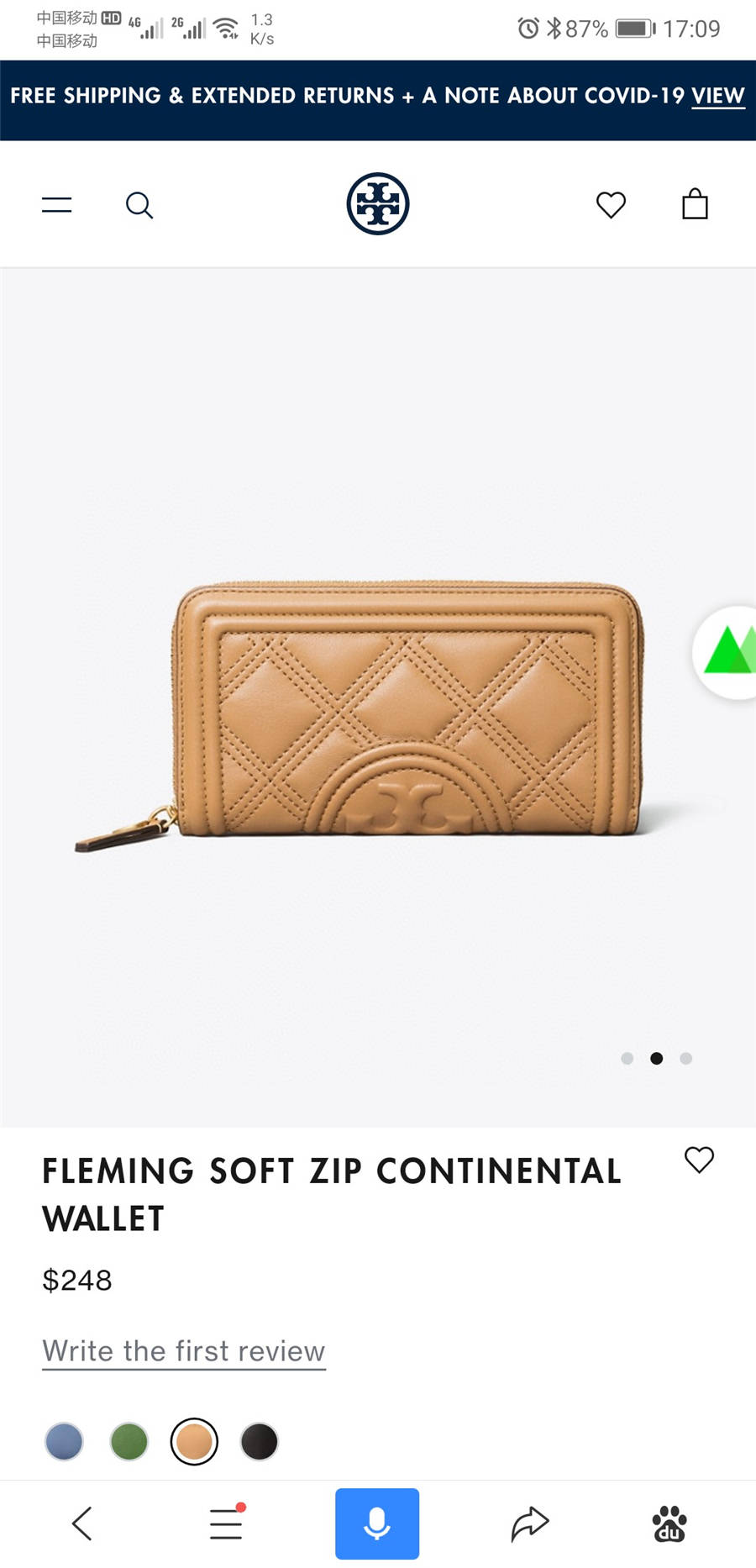Tap VIEW link in shipping banner
Image resolution: width=756 pixels, height=1568 pixels.
(x=717, y=96)
